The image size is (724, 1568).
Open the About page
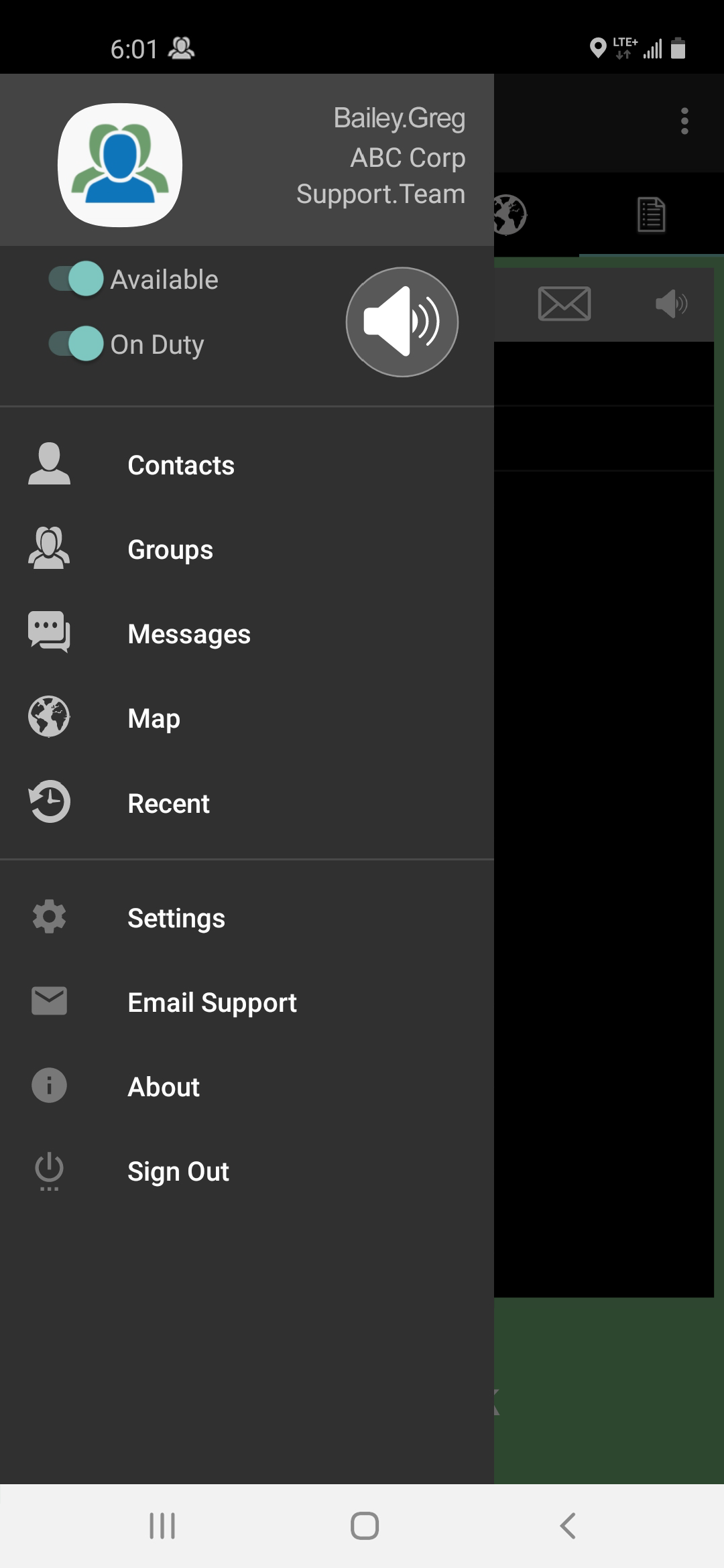[164, 1087]
